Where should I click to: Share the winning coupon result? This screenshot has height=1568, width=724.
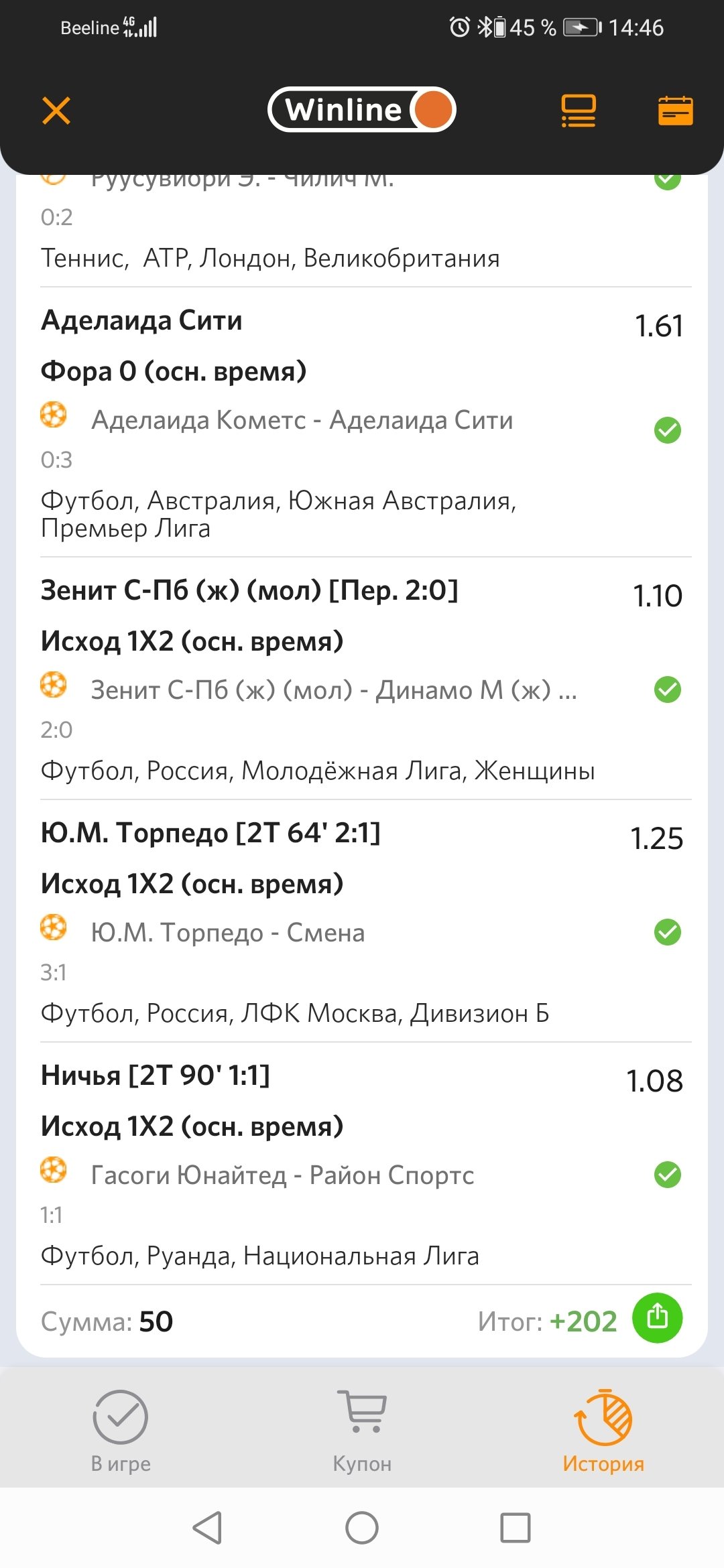point(657,1318)
